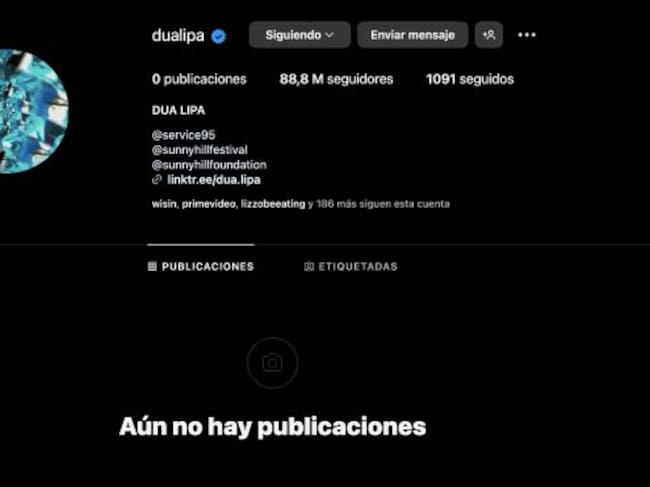This screenshot has width=650, height=487.
Task: View the 88,8 M seguidores list
Action: tap(336, 79)
